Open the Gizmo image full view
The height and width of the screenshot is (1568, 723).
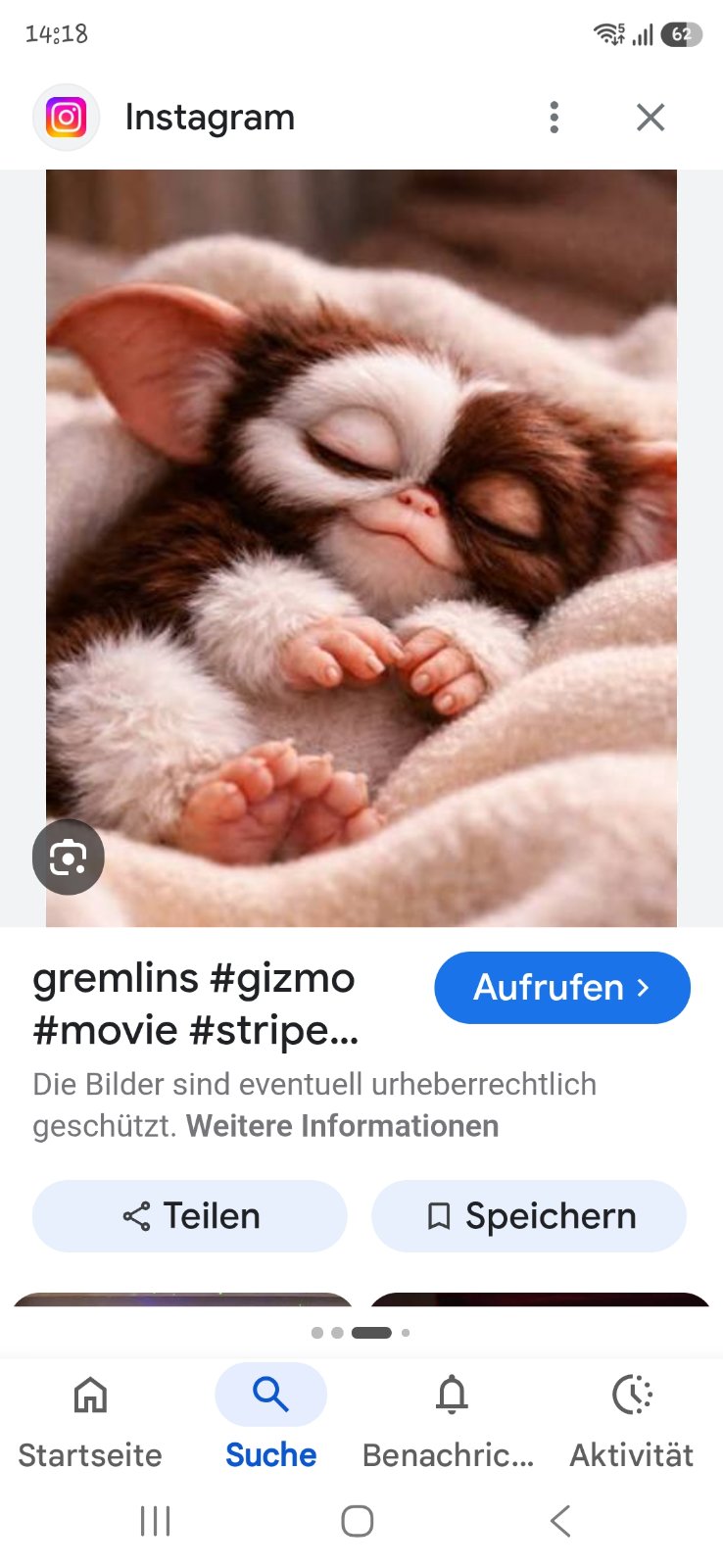pos(361,548)
